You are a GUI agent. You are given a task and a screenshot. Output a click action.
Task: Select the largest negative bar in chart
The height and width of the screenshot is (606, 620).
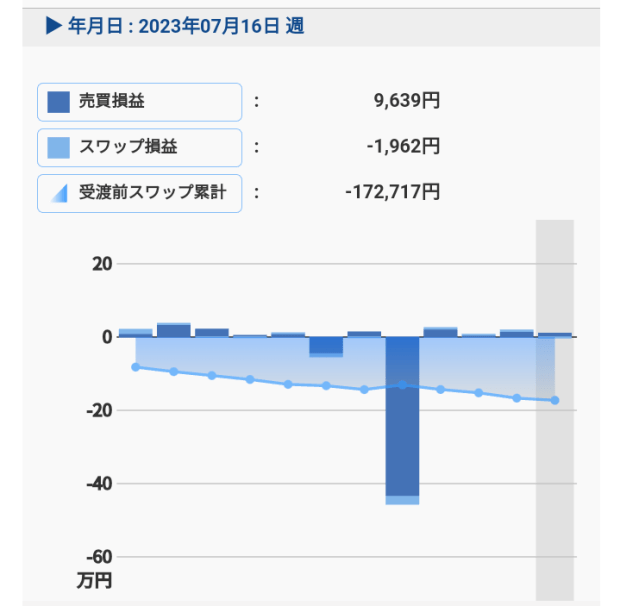(x=402, y=420)
